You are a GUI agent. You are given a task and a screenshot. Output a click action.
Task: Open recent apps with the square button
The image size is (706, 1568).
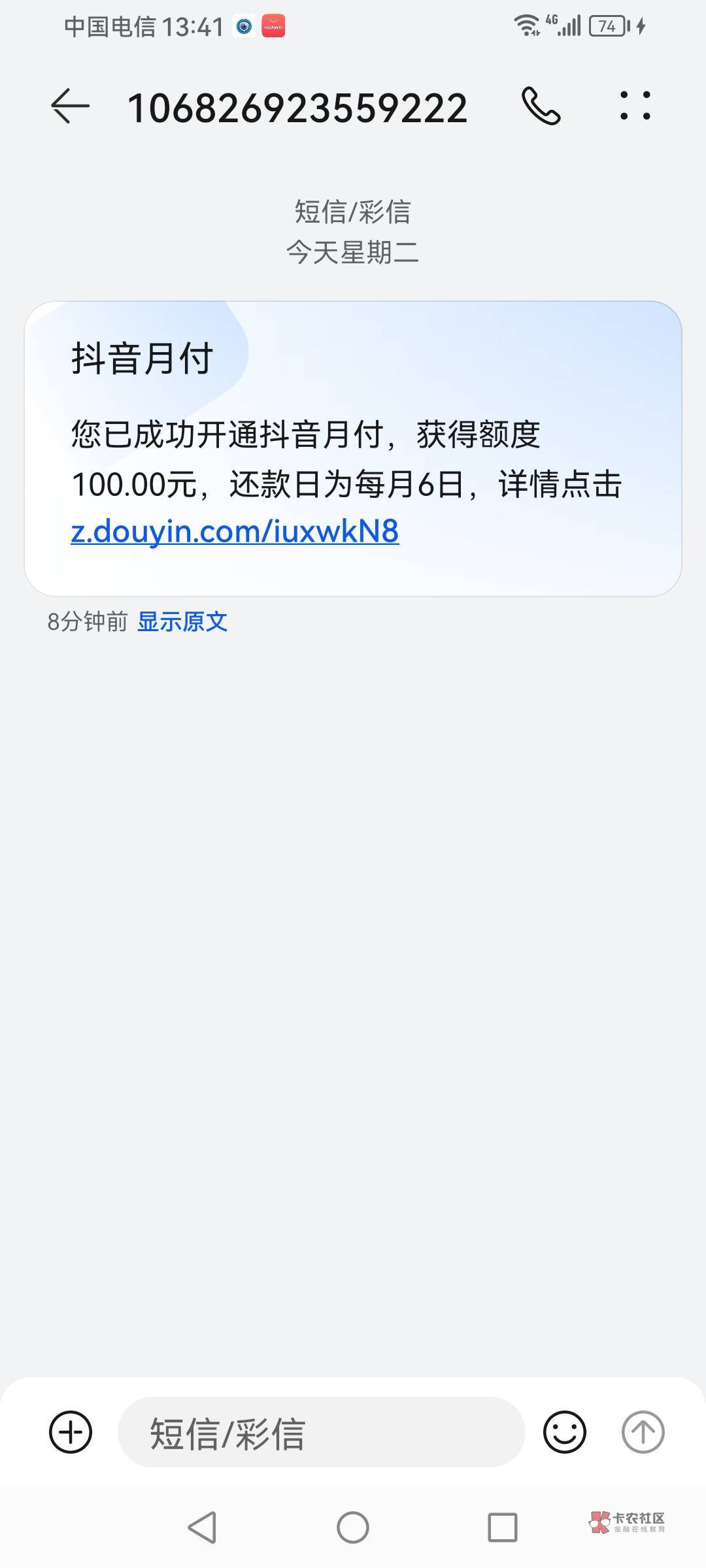[503, 1527]
